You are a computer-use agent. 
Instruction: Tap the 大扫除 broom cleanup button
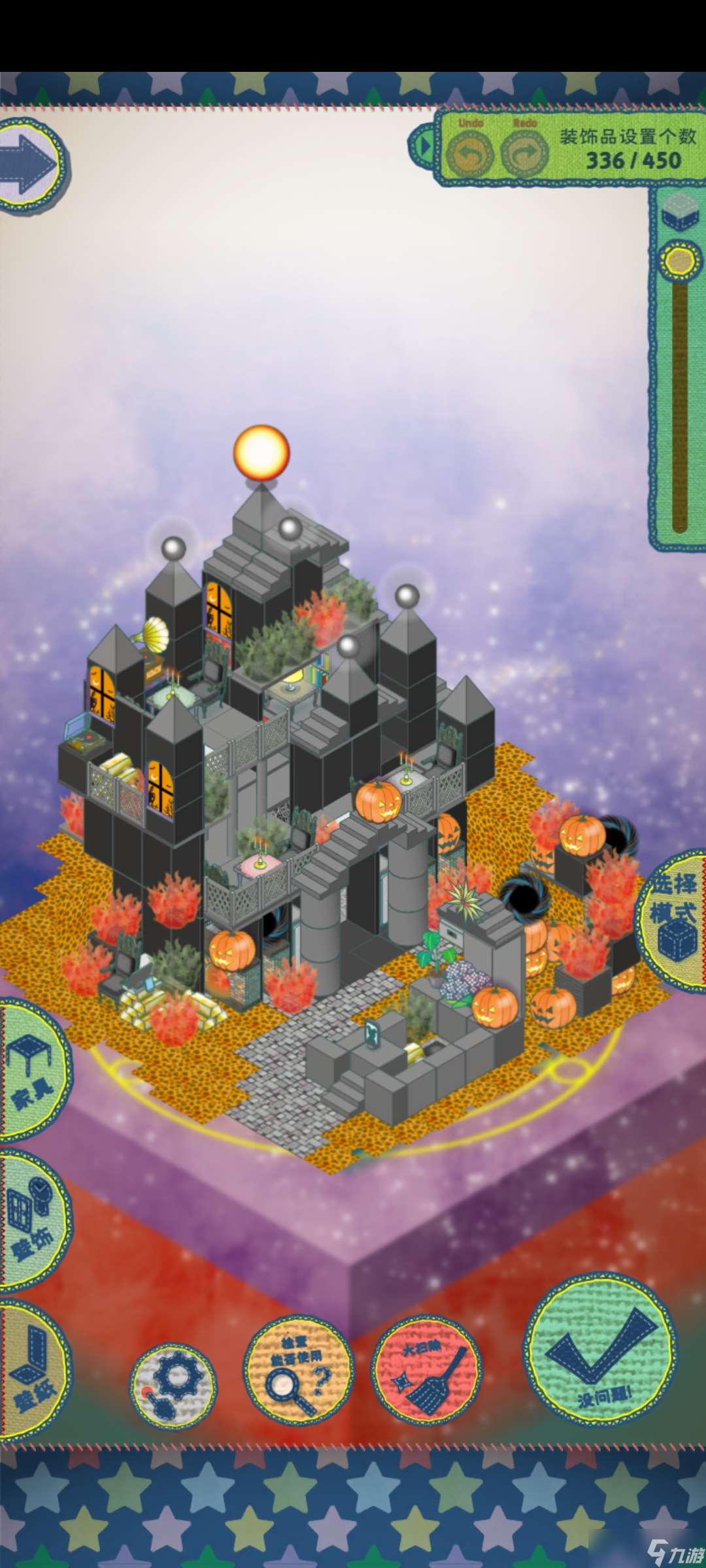(x=426, y=1370)
